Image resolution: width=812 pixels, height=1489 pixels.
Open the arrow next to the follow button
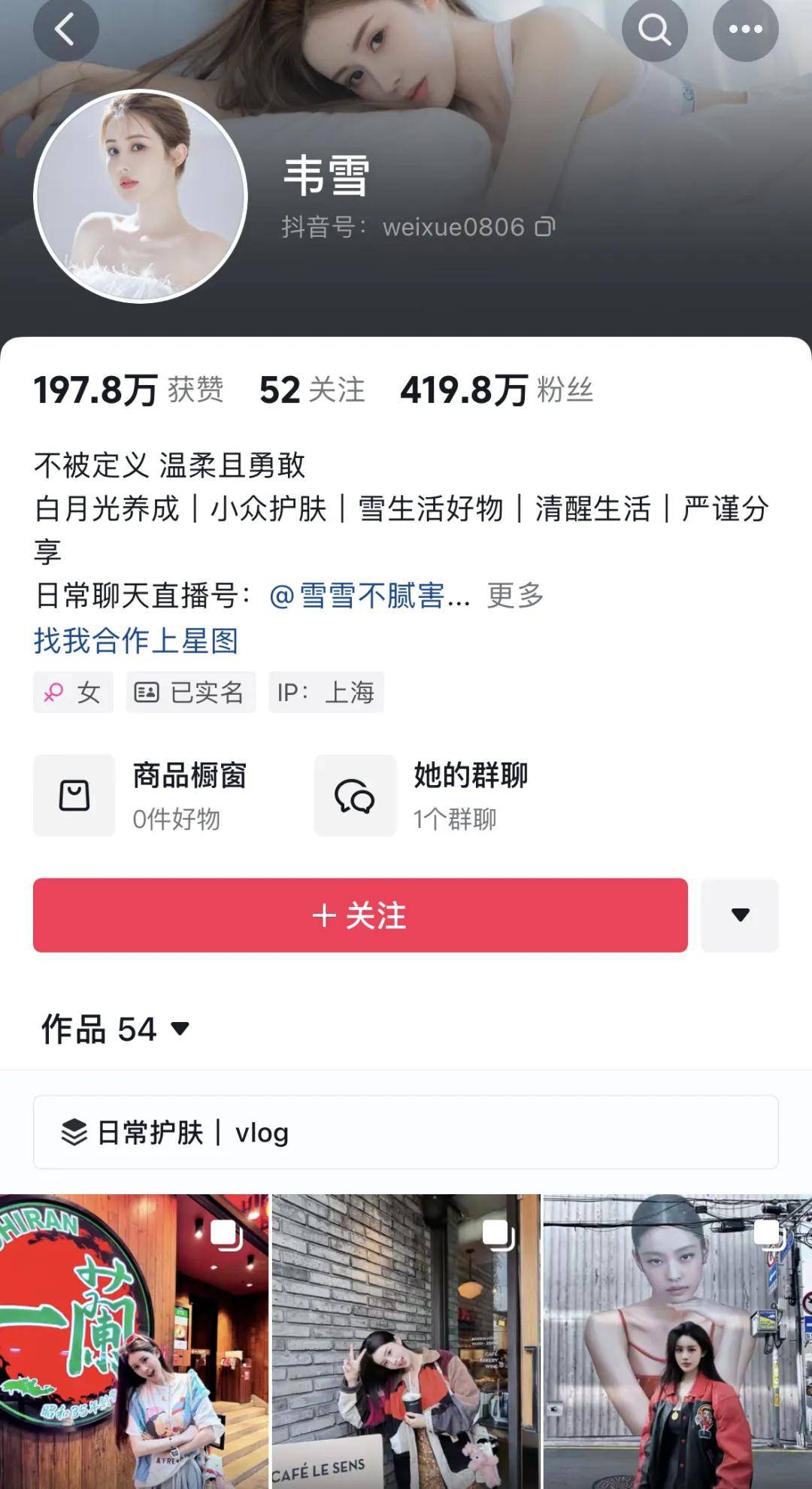(x=739, y=914)
